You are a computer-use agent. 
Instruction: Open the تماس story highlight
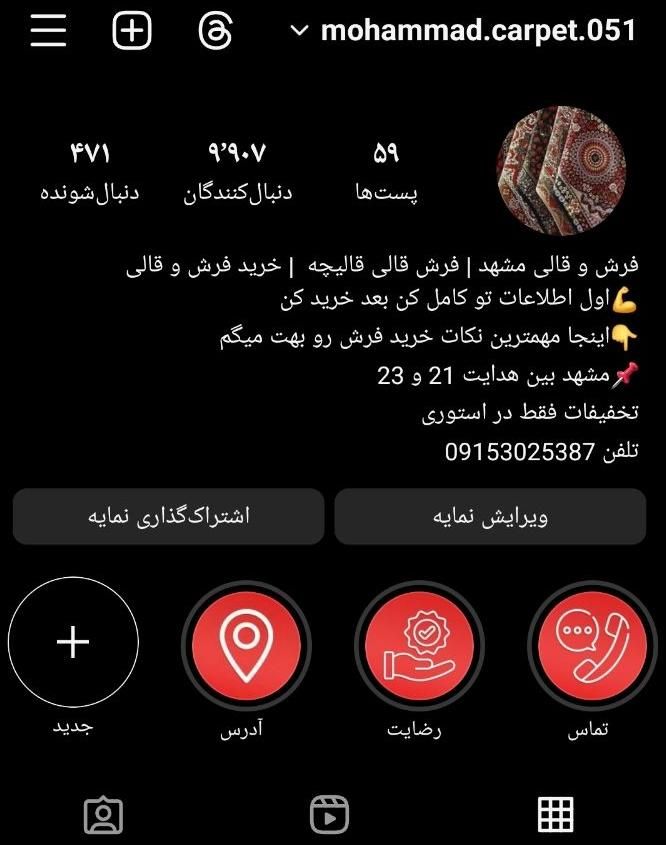pos(592,642)
